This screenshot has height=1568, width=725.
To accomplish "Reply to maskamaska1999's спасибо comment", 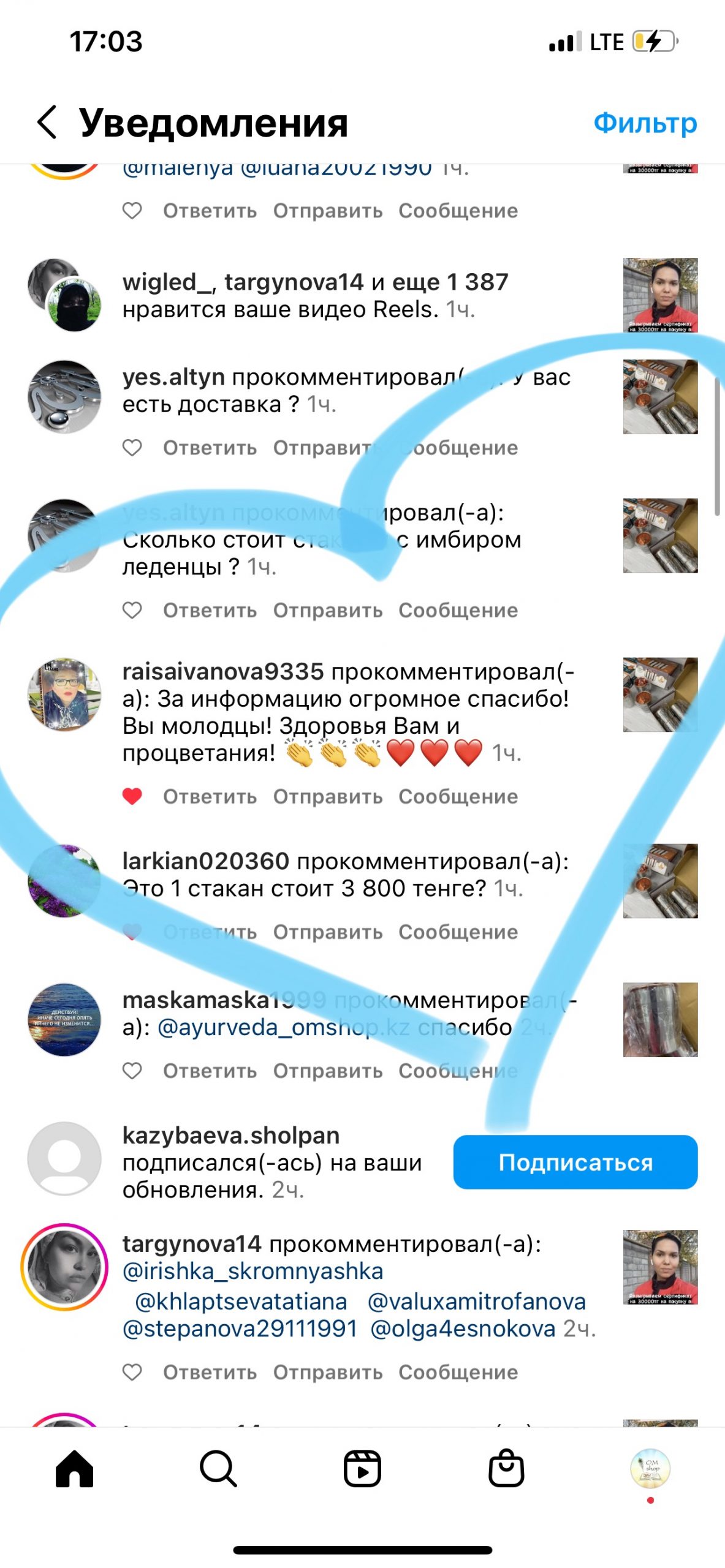I will coord(210,1071).
